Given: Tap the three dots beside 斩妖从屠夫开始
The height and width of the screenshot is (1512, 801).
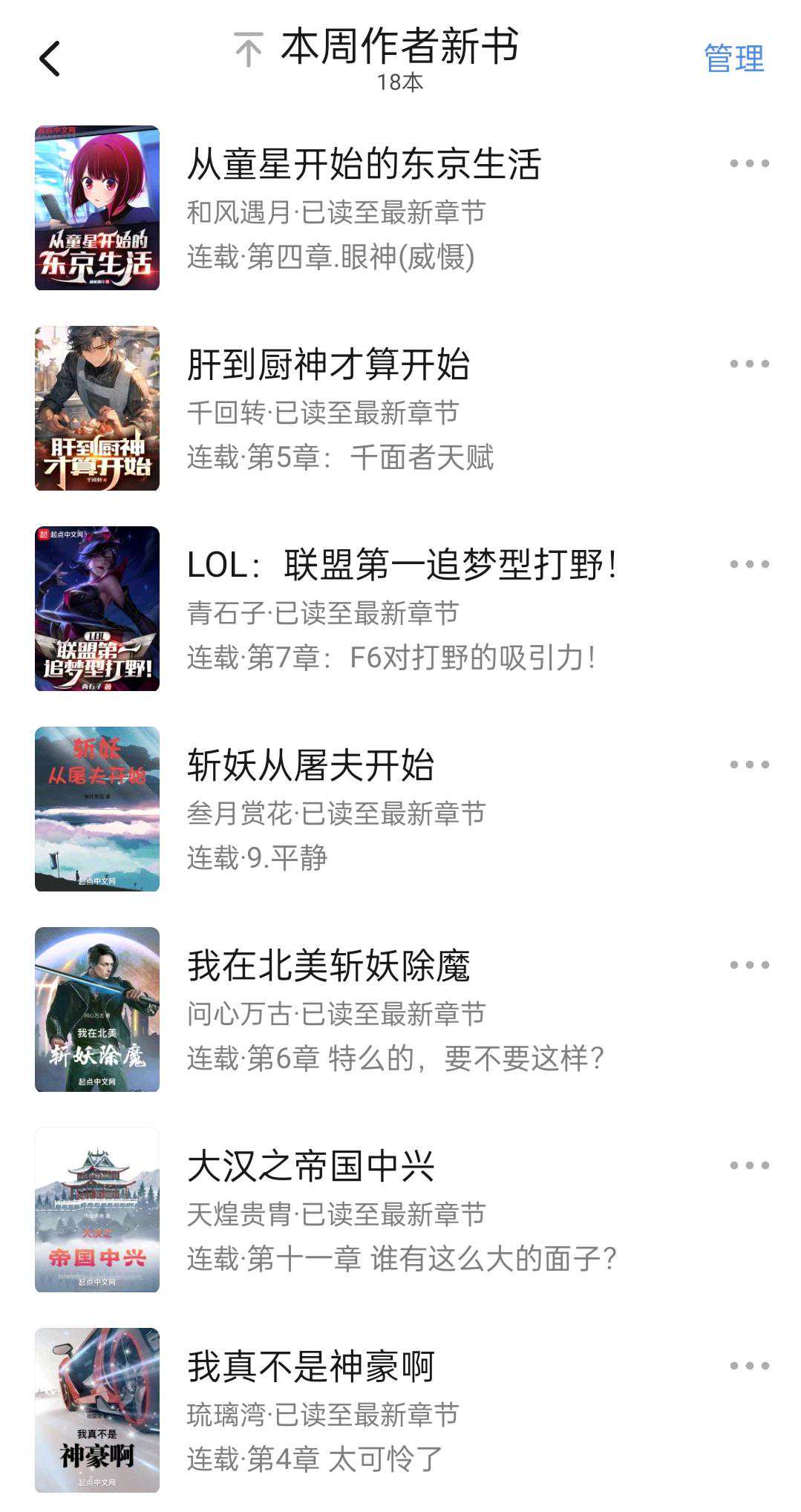Looking at the screenshot, I should tap(749, 765).
